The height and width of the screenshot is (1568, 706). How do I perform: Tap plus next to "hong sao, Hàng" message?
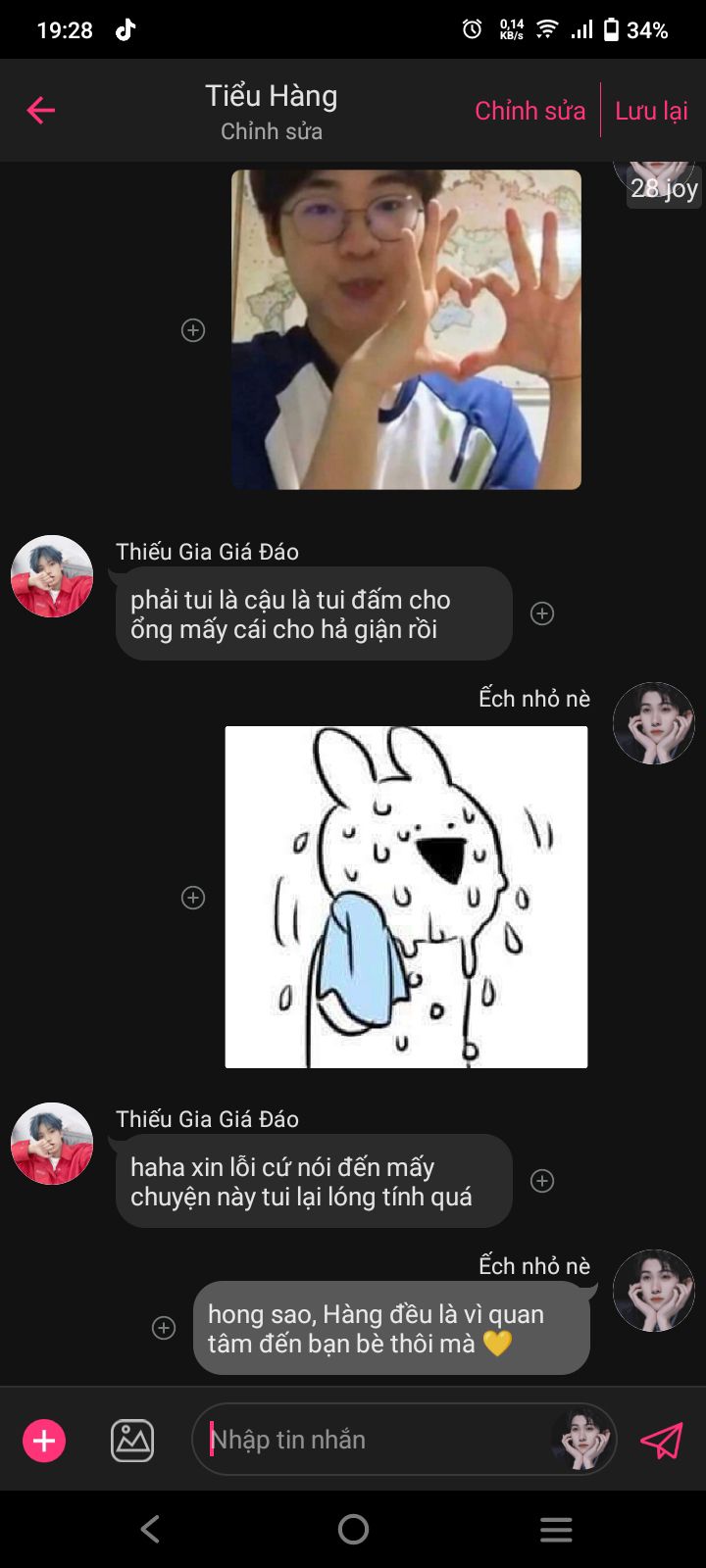point(164,1328)
